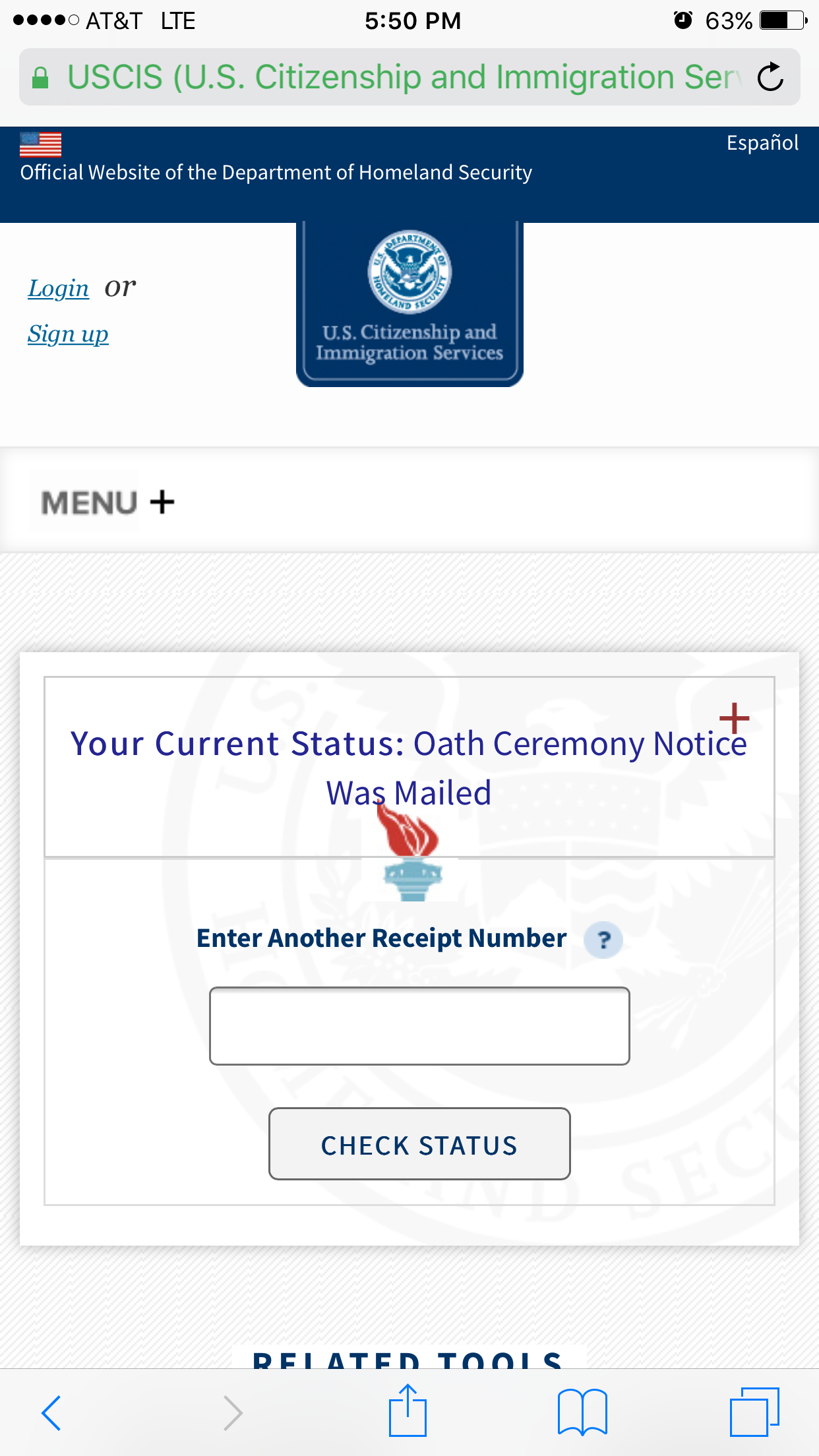The width and height of the screenshot is (819, 1456).
Task: Open the Sign up link
Action: pyautogui.click(x=68, y=334)
